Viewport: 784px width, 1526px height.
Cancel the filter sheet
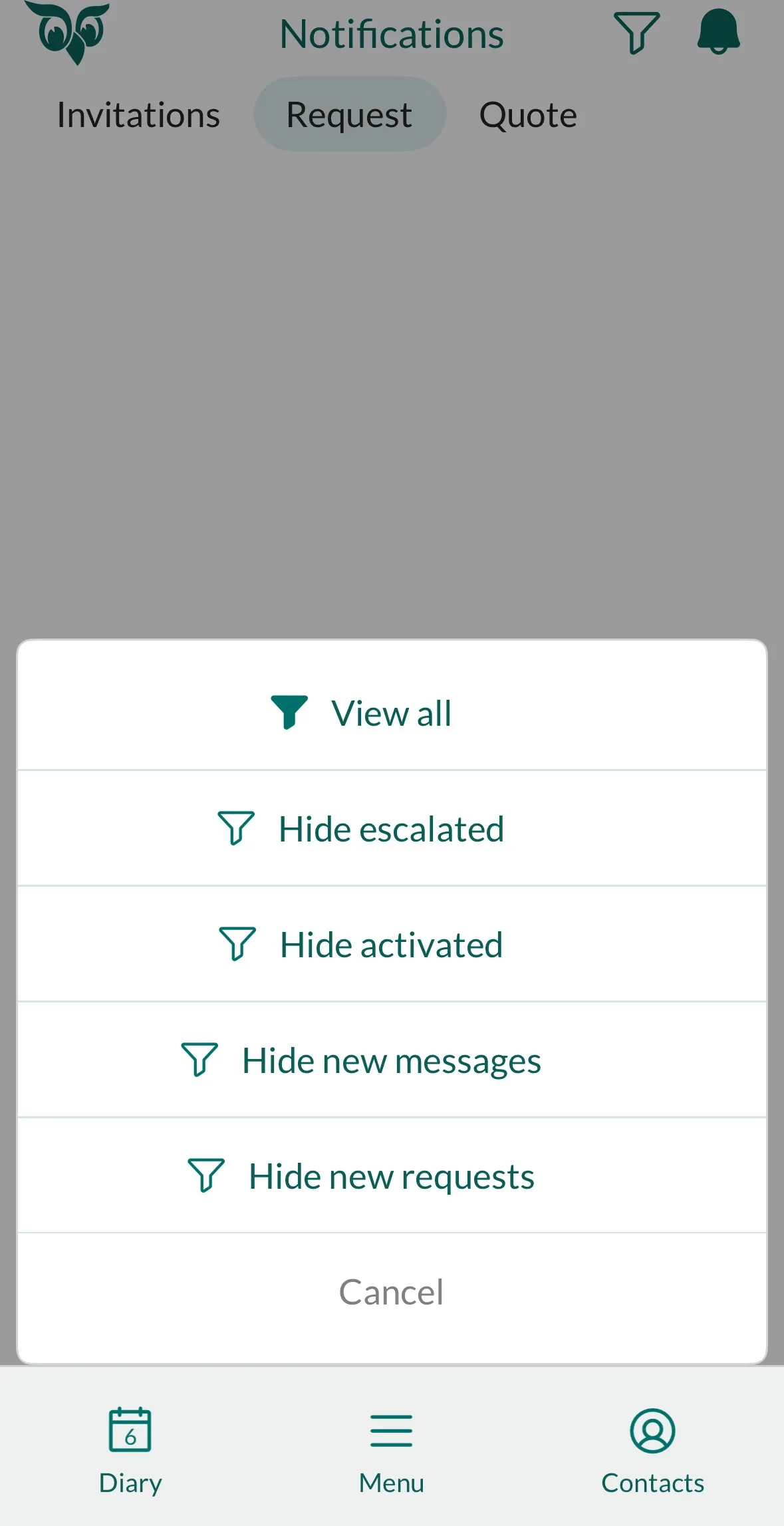coord(392,1292)
